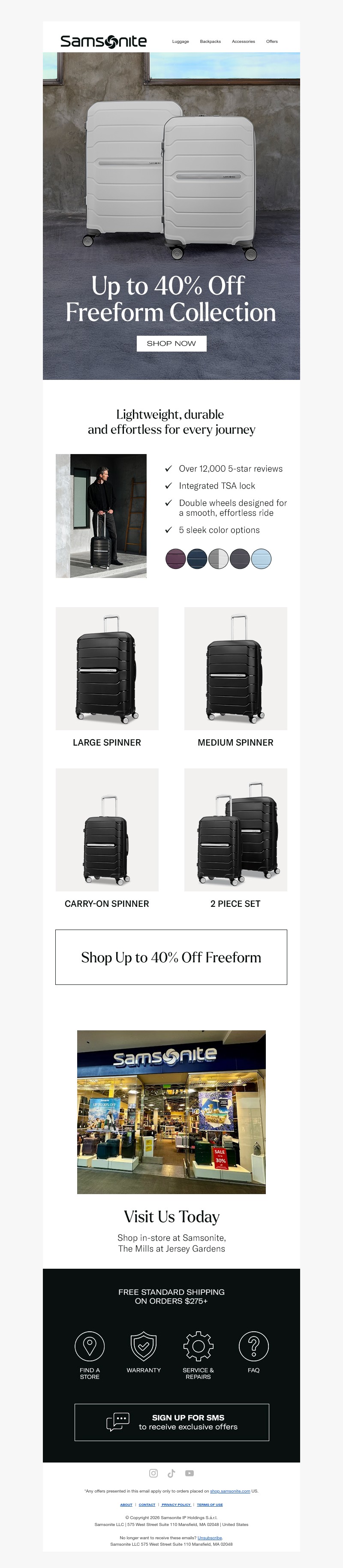View the Carry-On Spinner item

[x=107, y=830]
